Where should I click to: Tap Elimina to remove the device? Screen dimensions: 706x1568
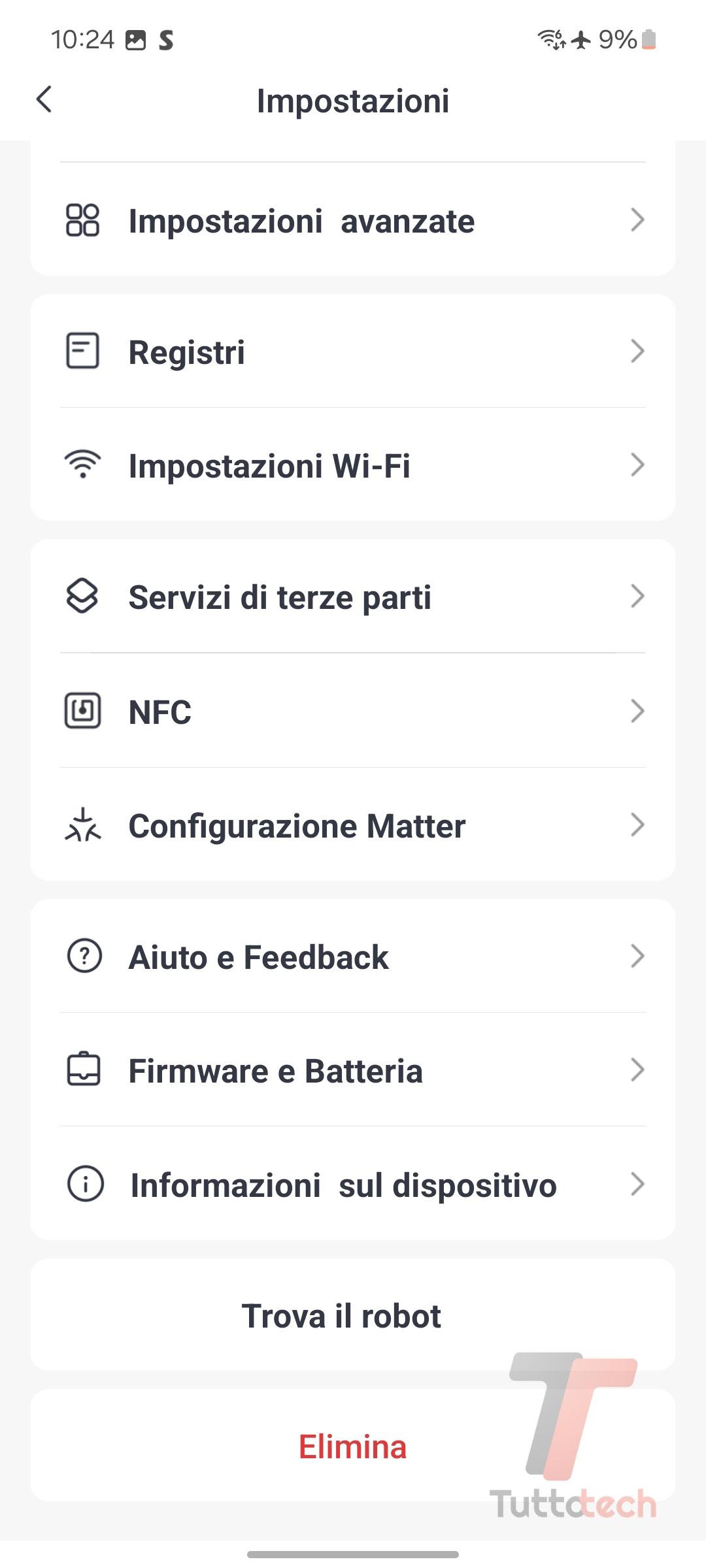point(352,1446)
